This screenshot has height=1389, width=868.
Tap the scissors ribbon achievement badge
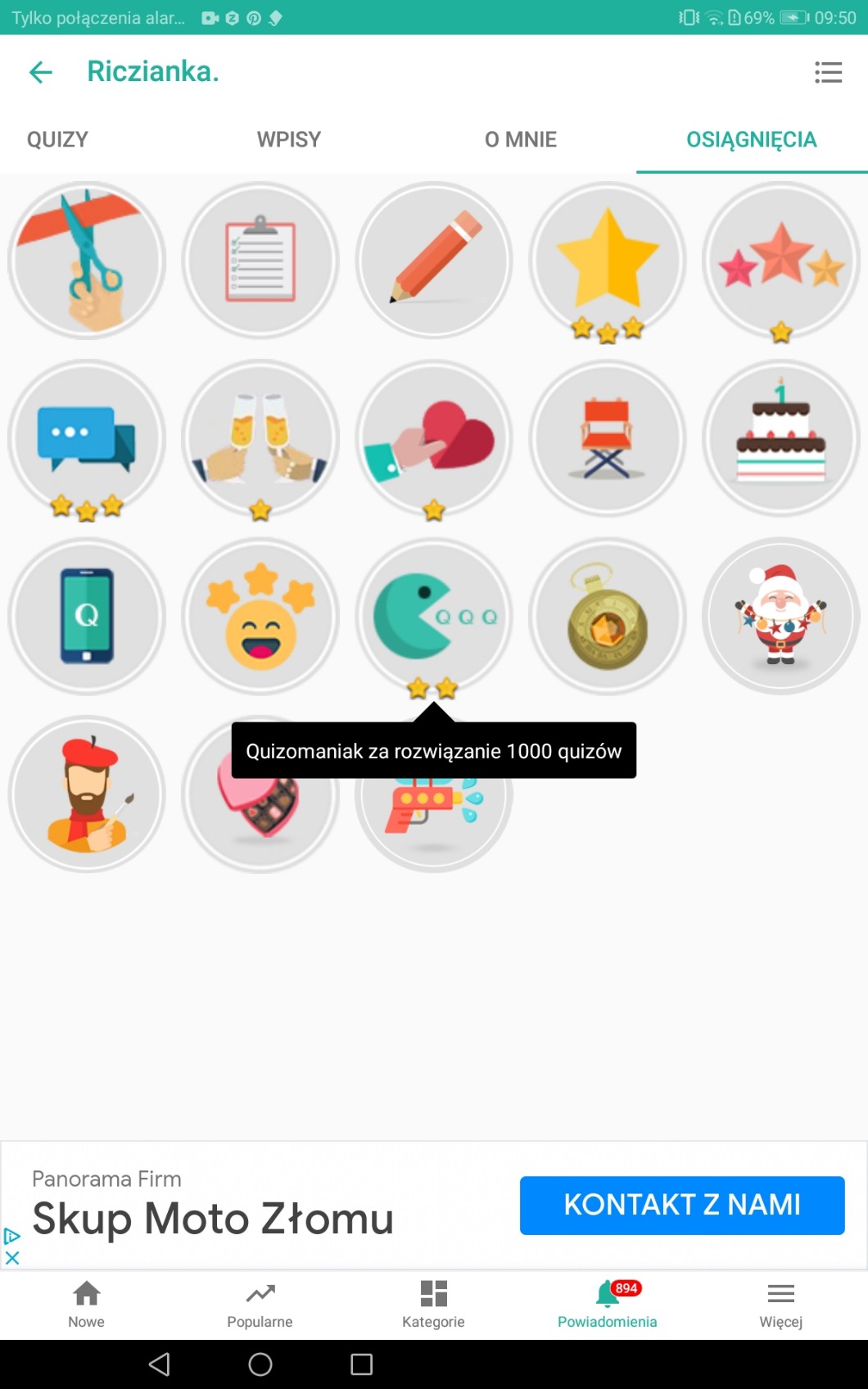(87, 260)
